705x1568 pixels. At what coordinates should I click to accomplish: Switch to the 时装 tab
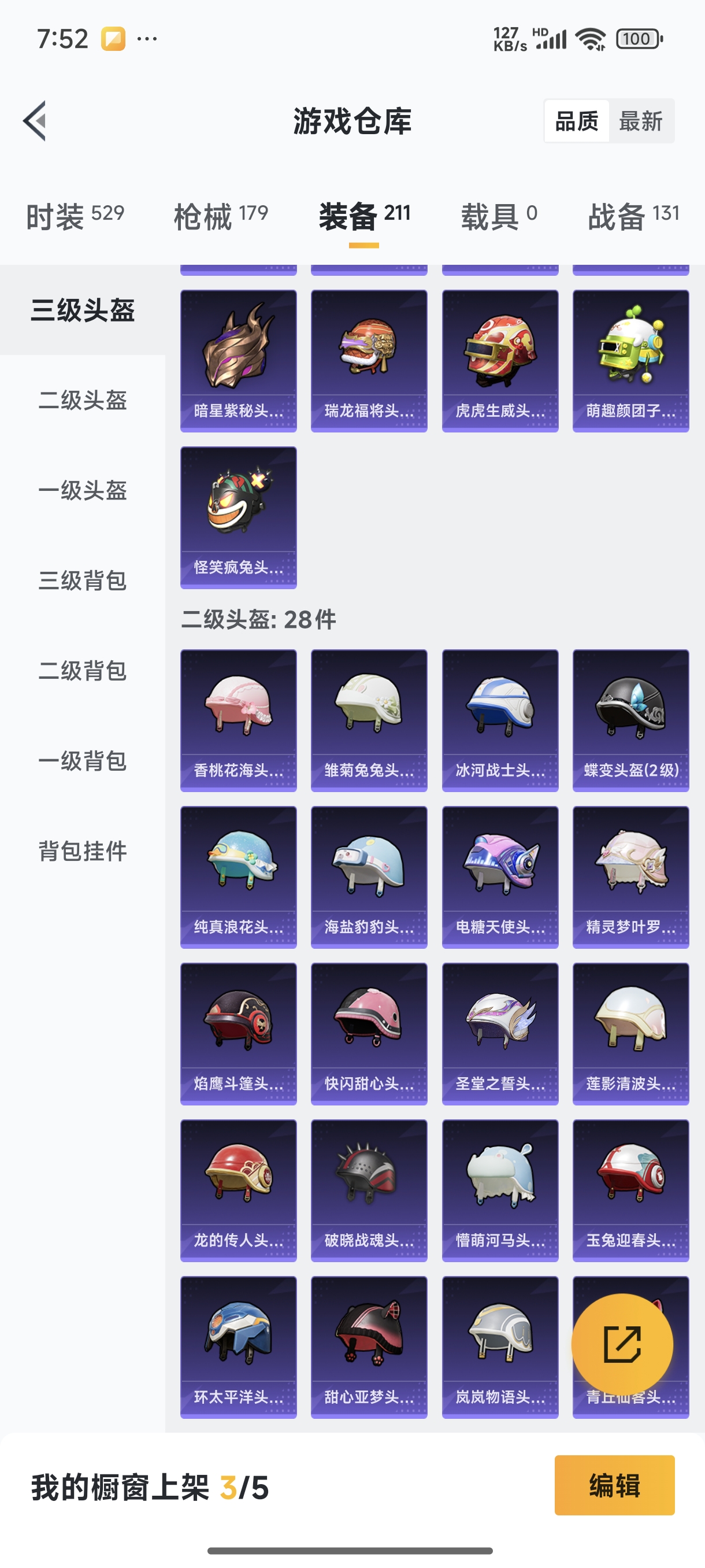[x=75, y=216]
